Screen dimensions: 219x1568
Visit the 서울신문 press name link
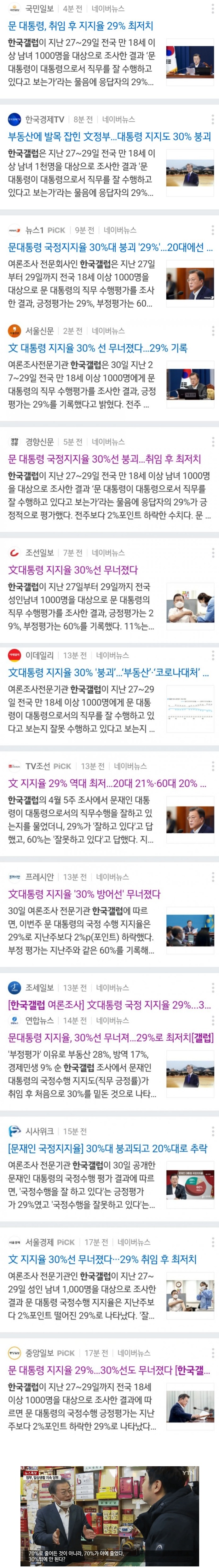point(39,330)
